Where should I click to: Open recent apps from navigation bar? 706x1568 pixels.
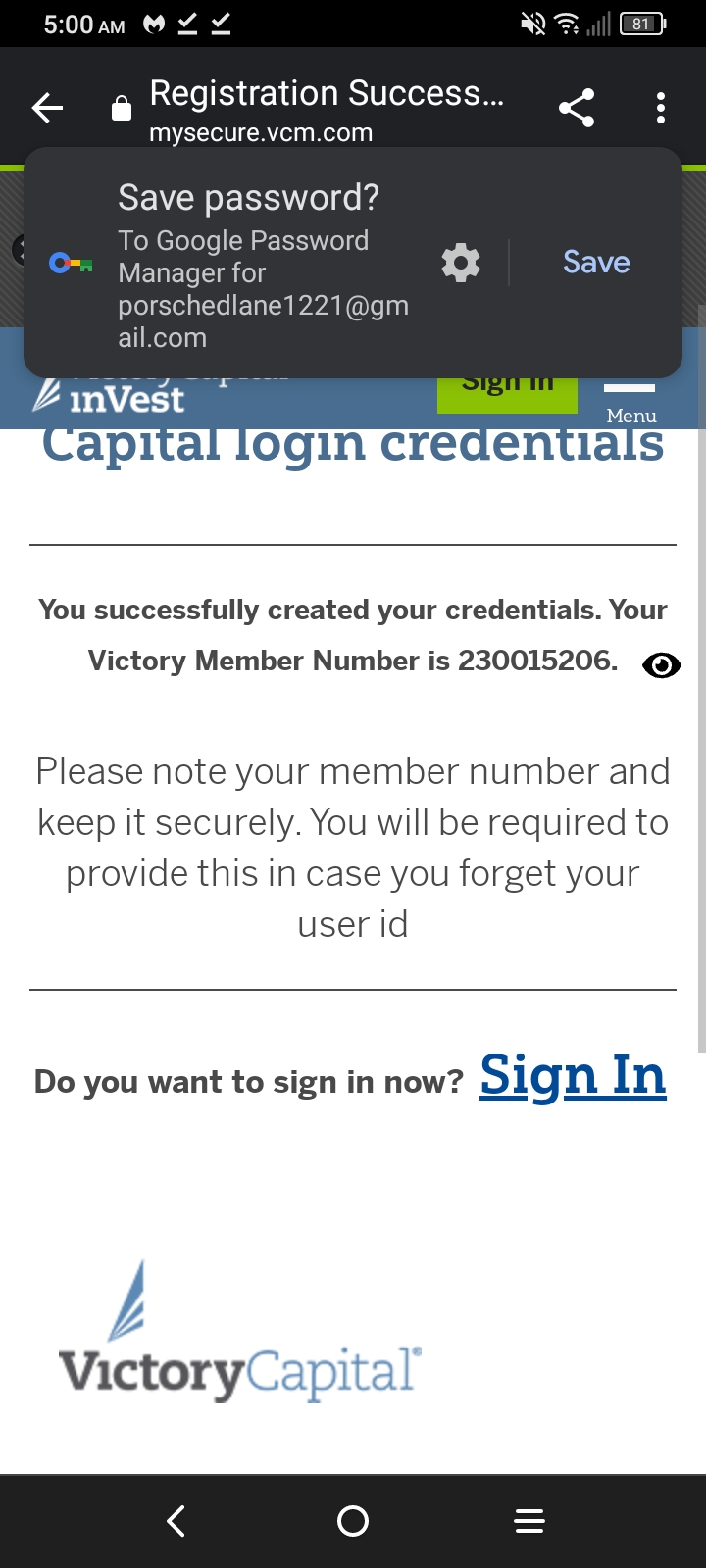point(529,1521)
